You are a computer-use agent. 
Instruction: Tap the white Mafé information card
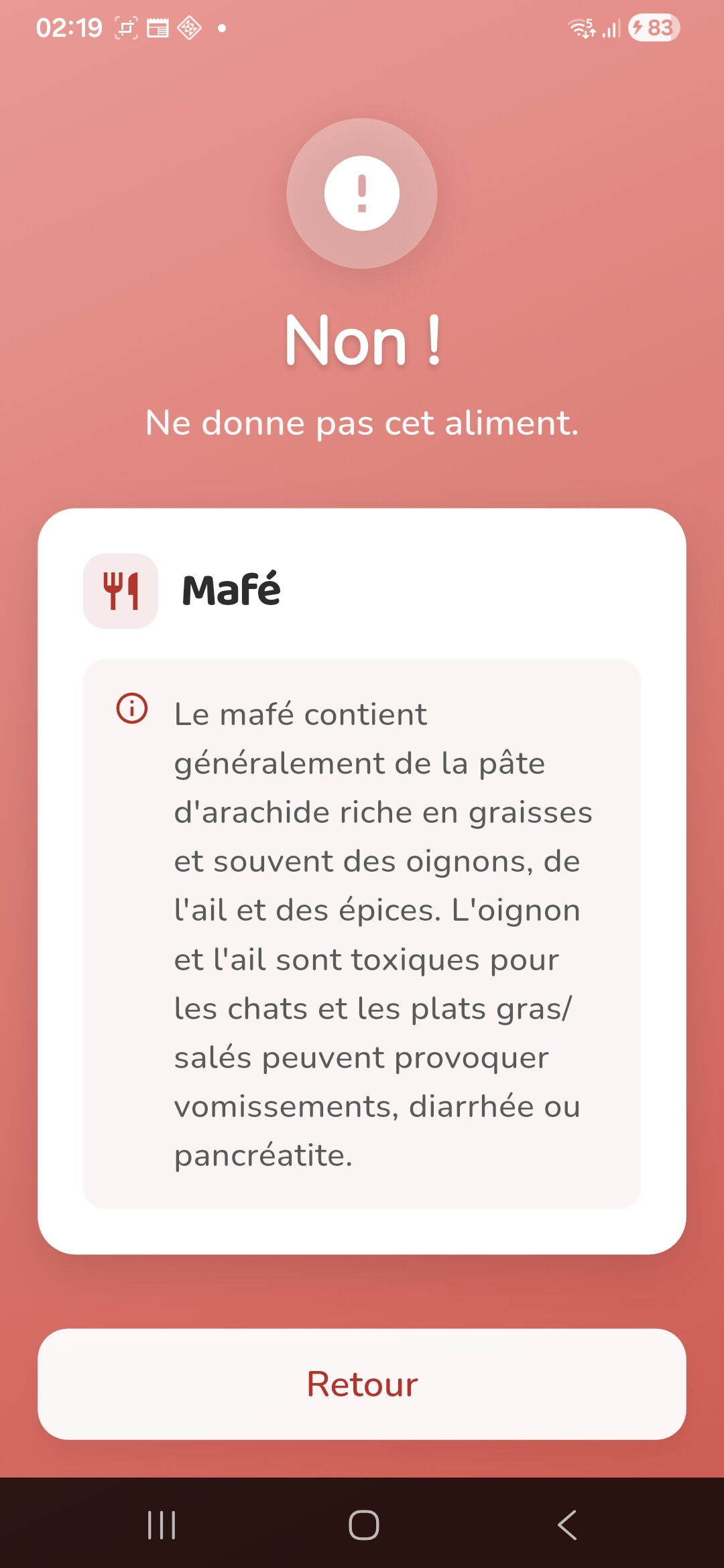click(362, 885)
